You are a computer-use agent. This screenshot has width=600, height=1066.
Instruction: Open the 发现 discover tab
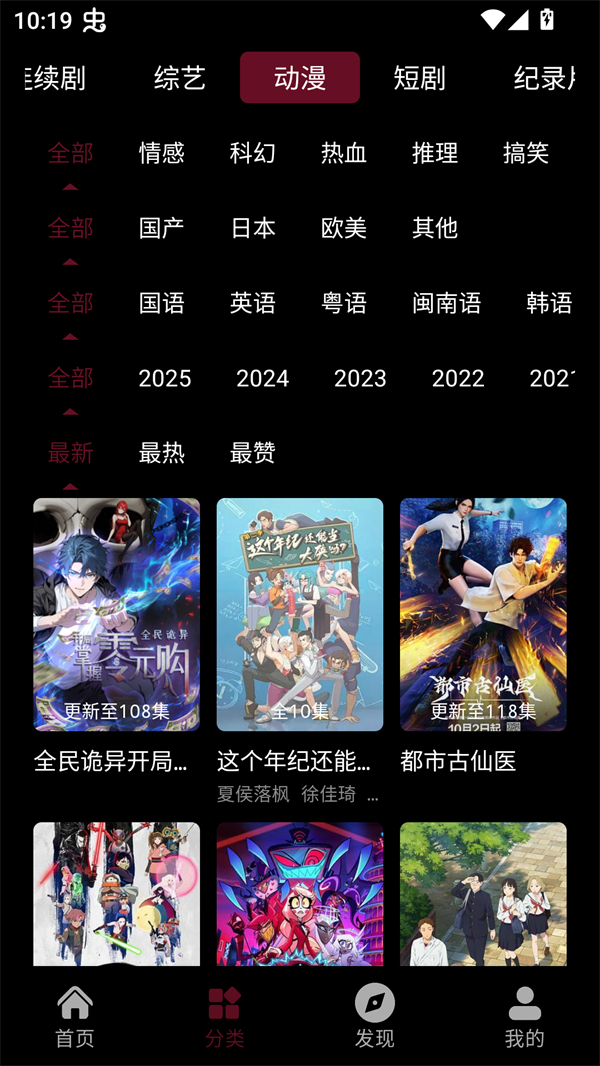[x=375, y=1016]
